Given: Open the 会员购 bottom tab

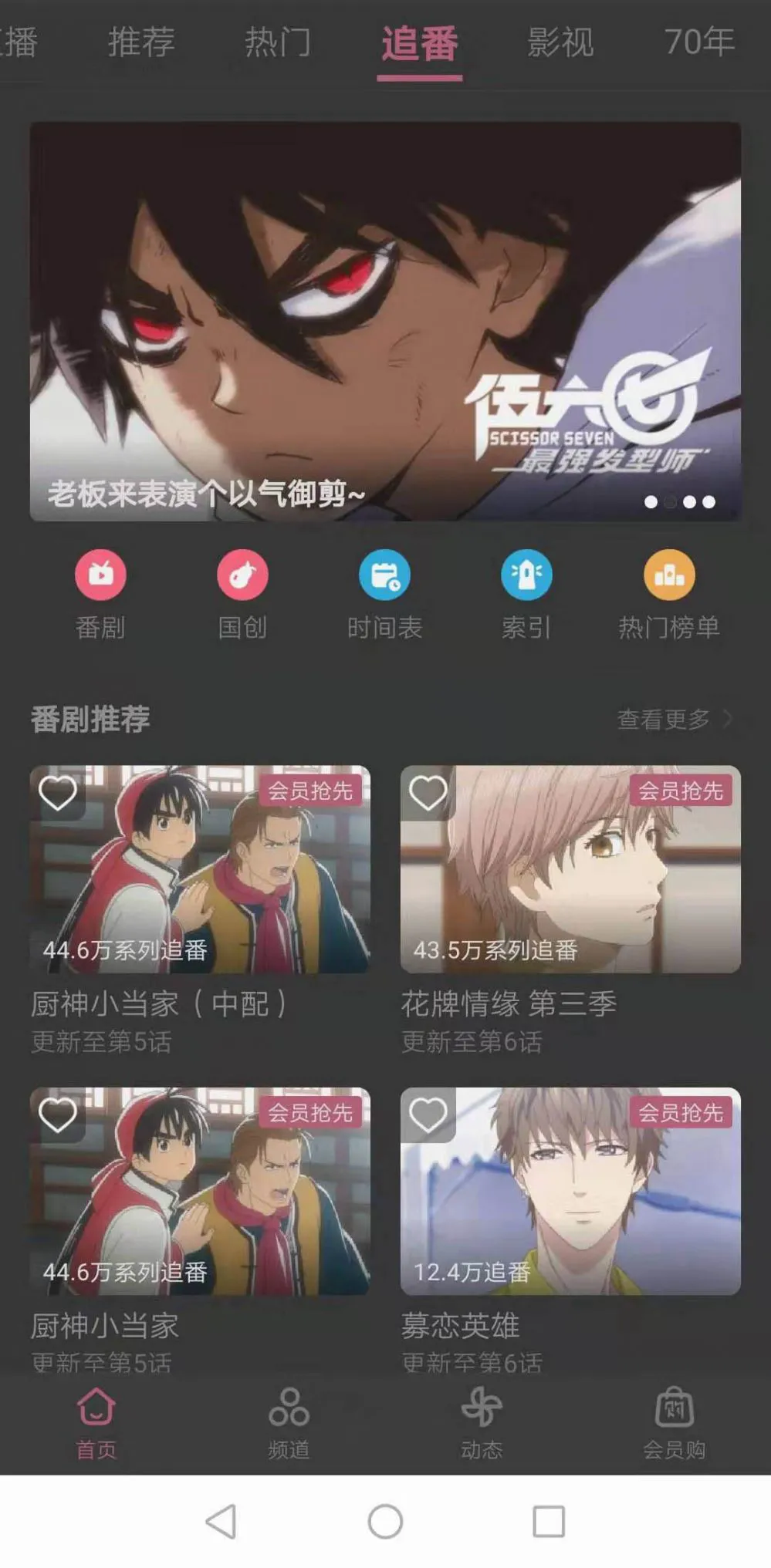Looking at the screenshot, I should coord(674,1423).
